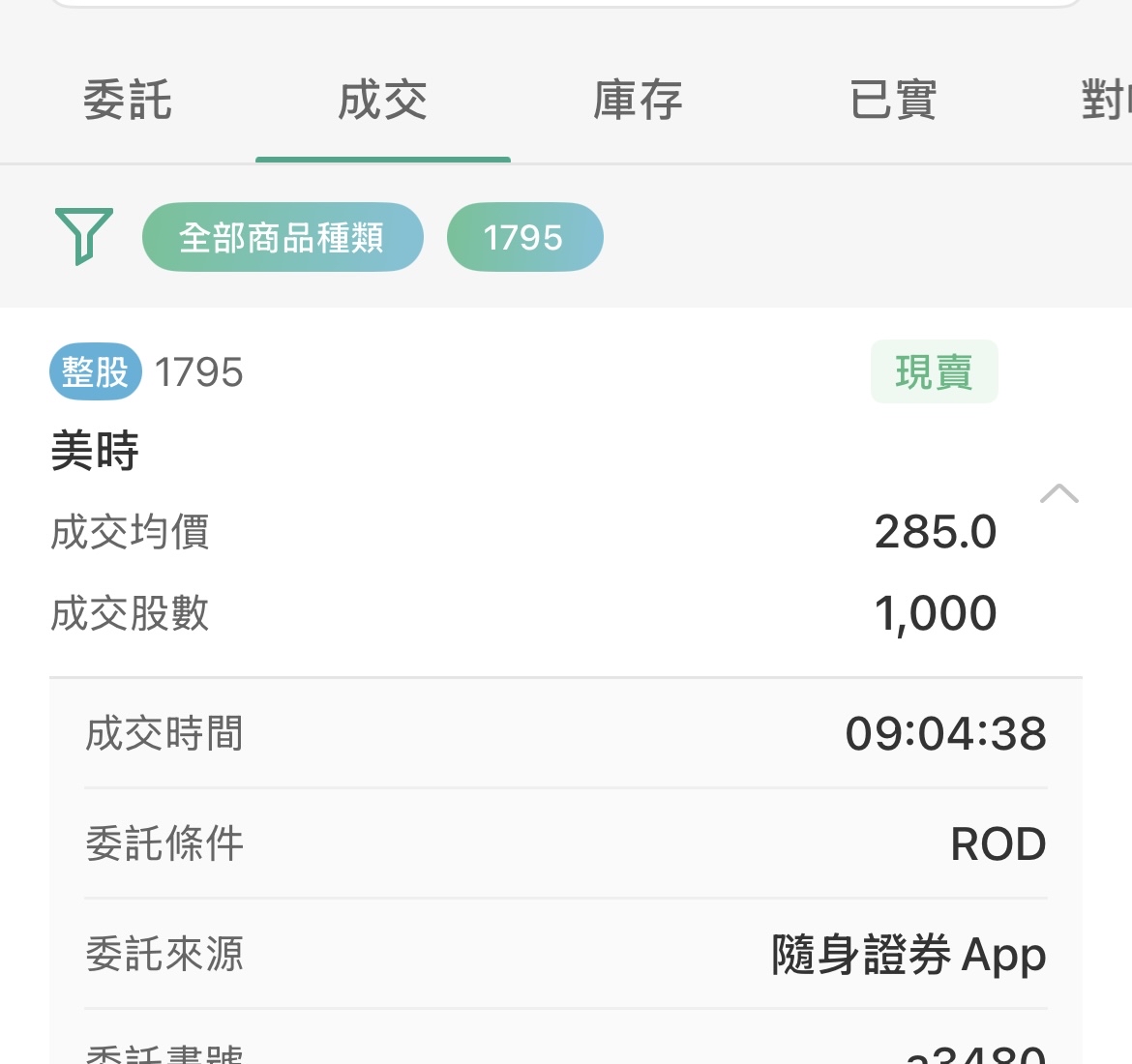The height and width of the screenshot is (1064, 1132).
Task: Collapse the 美時 trade details chevron
Action: [1058, 494]
